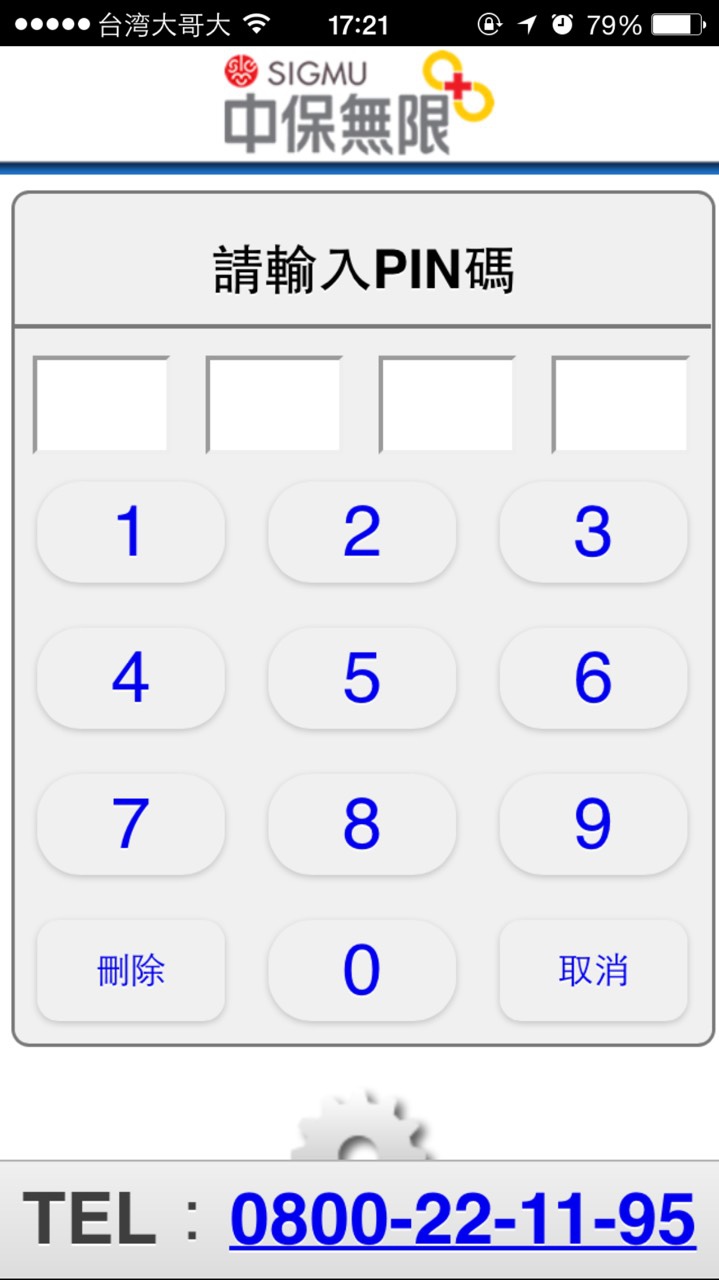Cancel PIN entry with 取消
The height and width of the screenshot is (1280, 719).
(593, 970)
